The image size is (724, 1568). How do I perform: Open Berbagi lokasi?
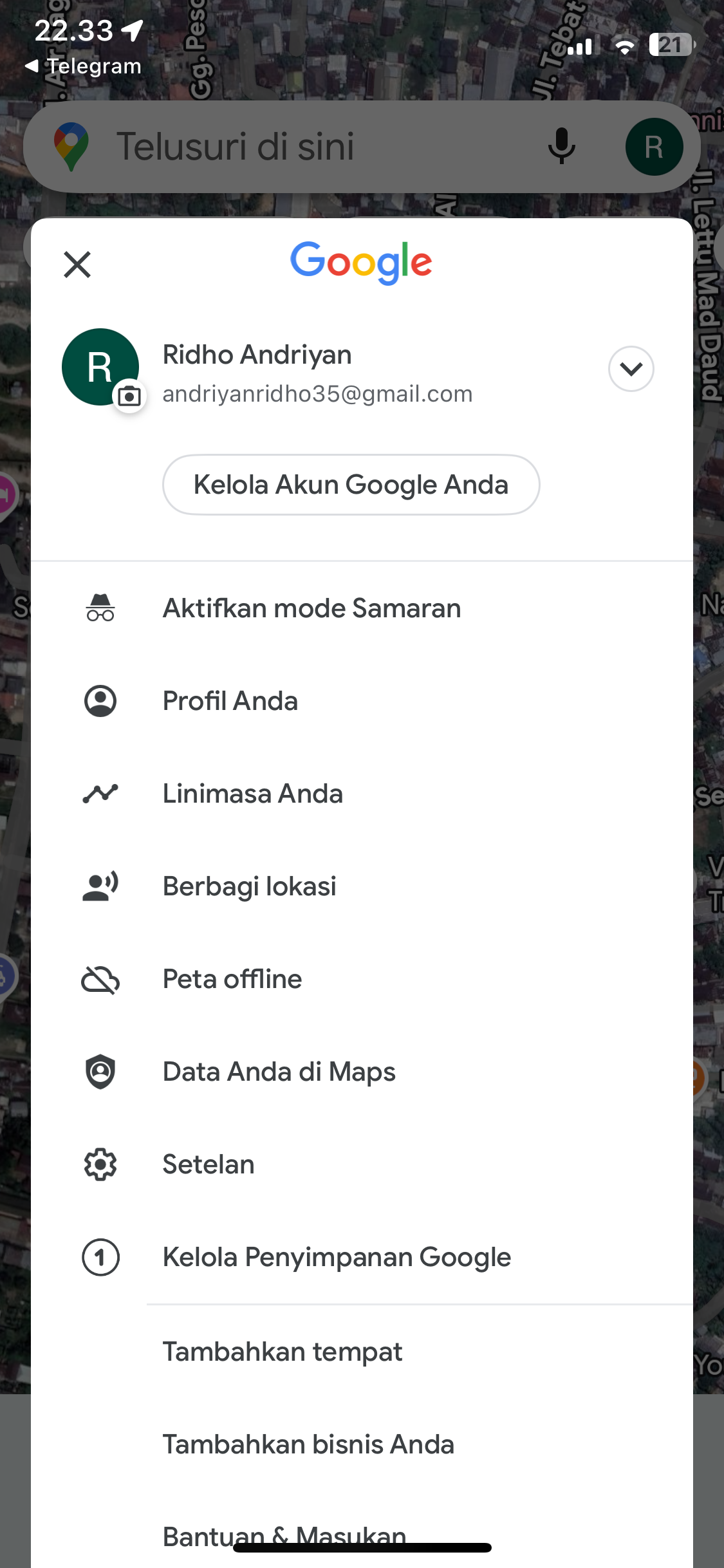[x=362, y=886]
